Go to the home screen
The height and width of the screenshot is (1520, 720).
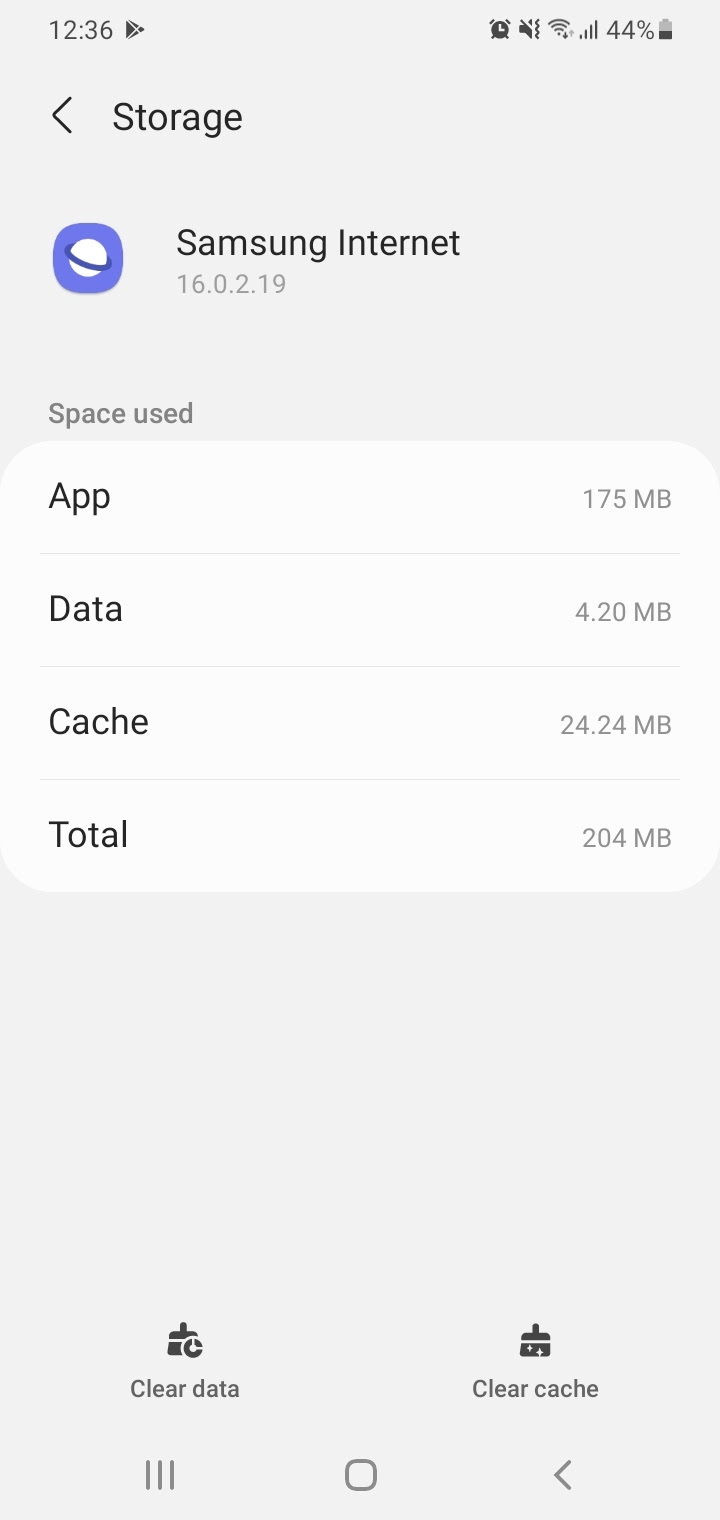pos(360,1474)
